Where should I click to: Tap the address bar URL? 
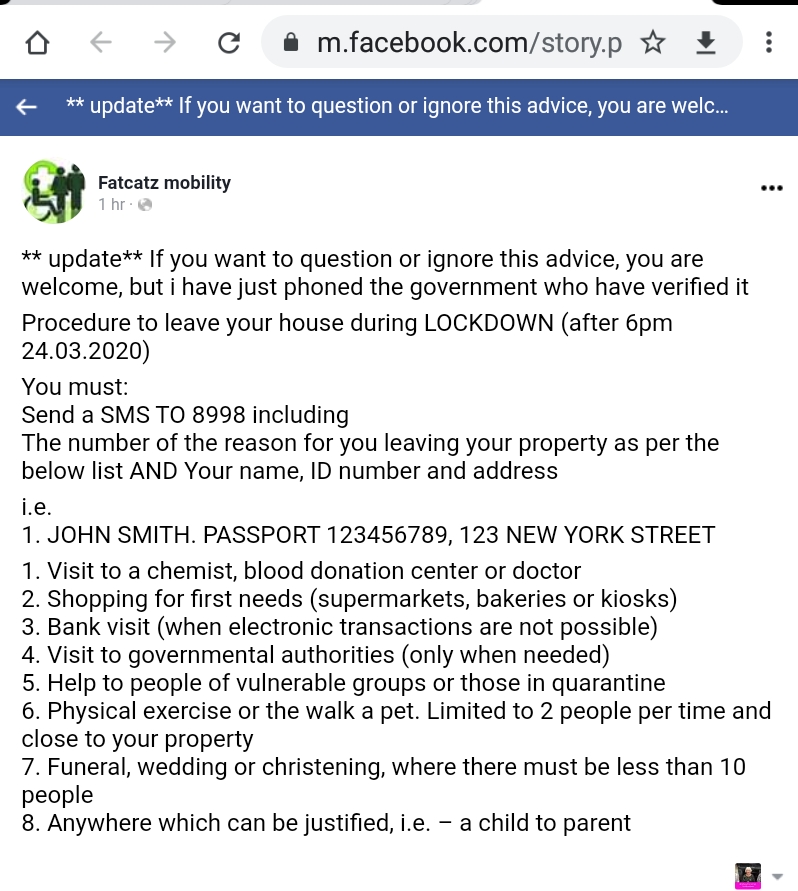click(468, 43)
